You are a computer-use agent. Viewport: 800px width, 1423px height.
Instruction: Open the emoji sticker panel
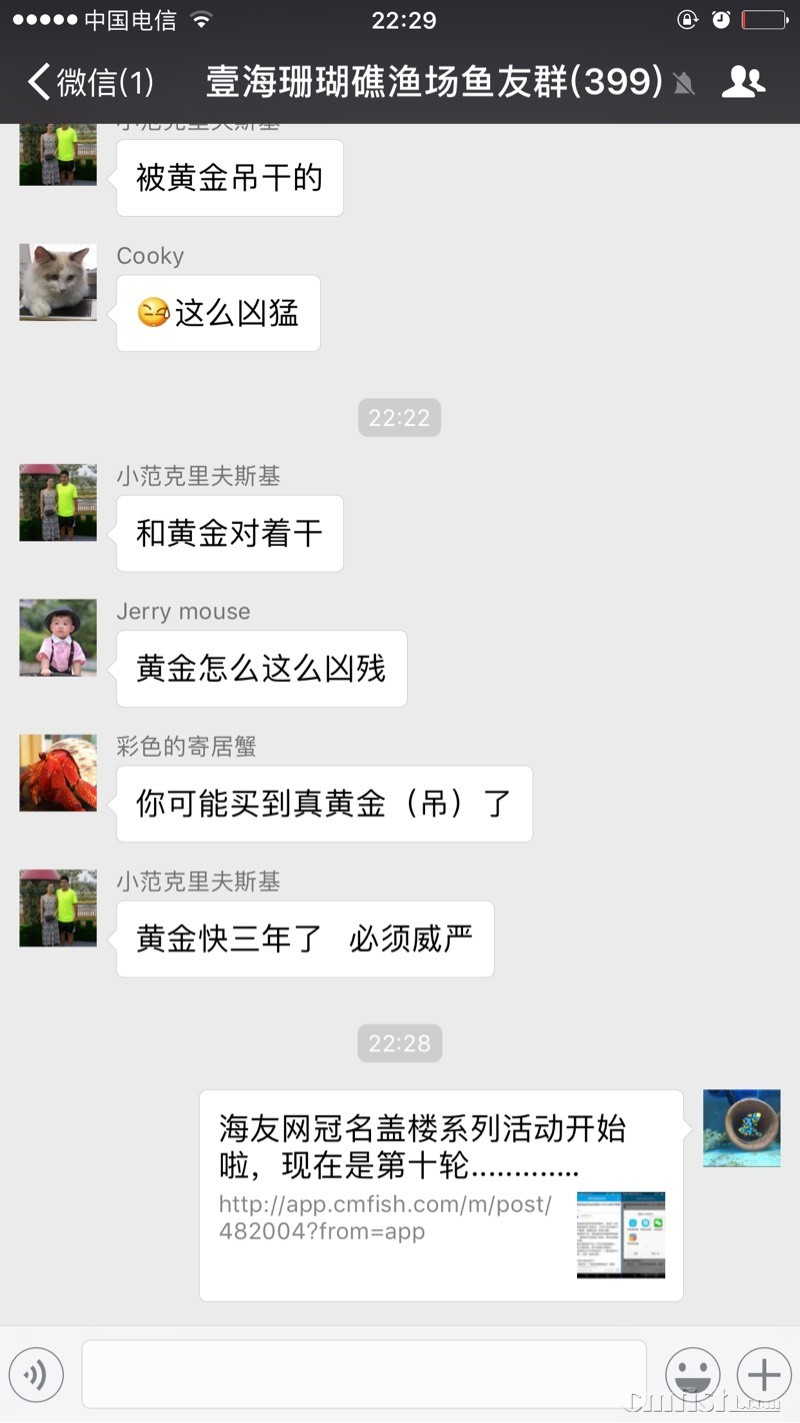pyautogui.click(x=693, y=1375)
